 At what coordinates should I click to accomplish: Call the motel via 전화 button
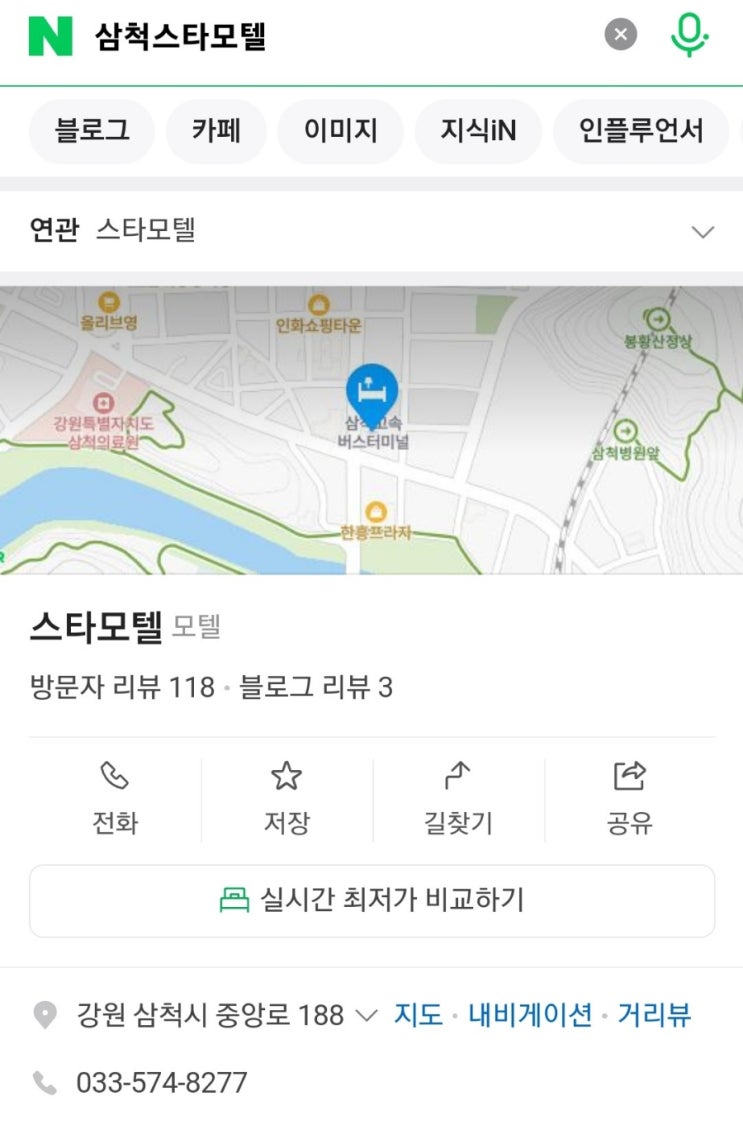pyautogui.click(x=115, y=799)
